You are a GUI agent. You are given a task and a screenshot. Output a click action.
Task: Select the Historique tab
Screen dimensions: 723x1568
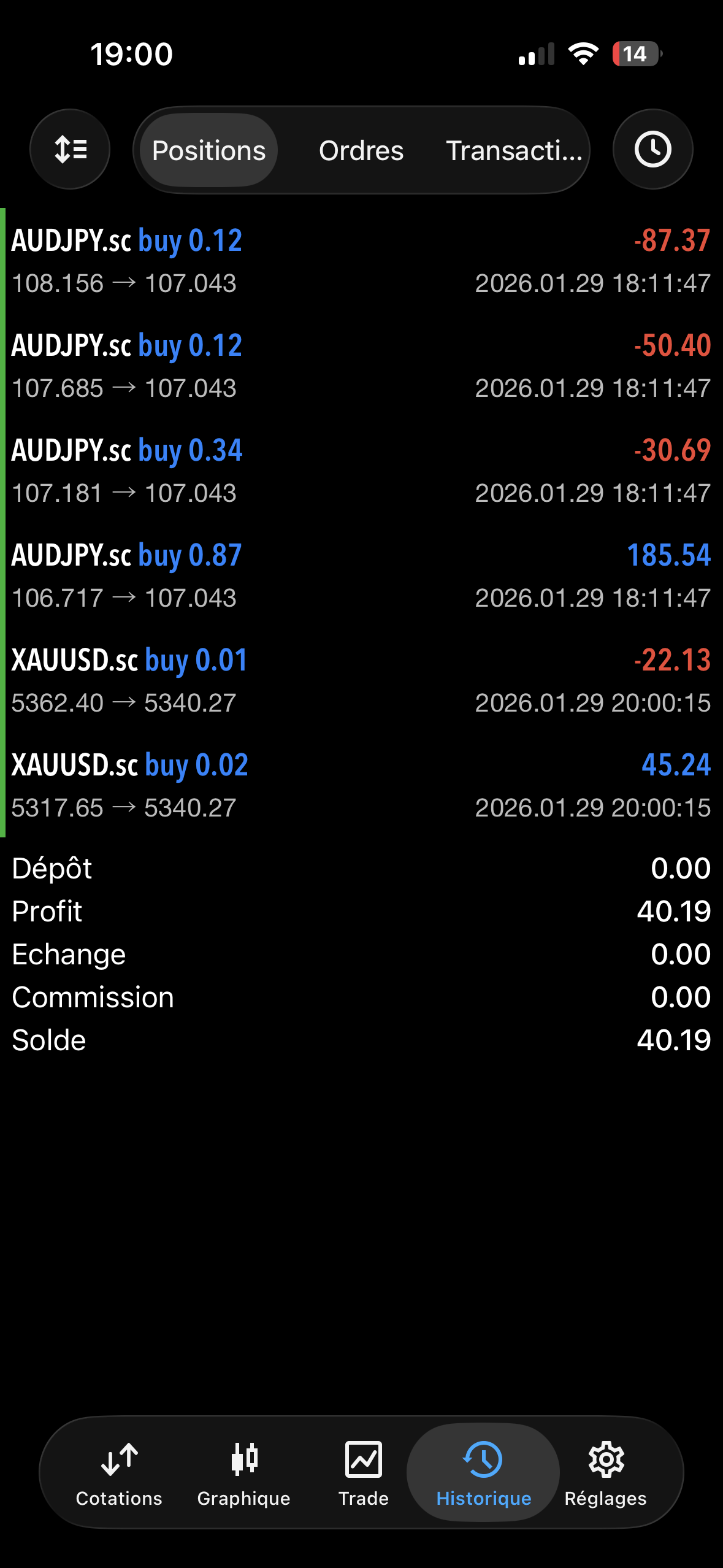[483, 1474]
